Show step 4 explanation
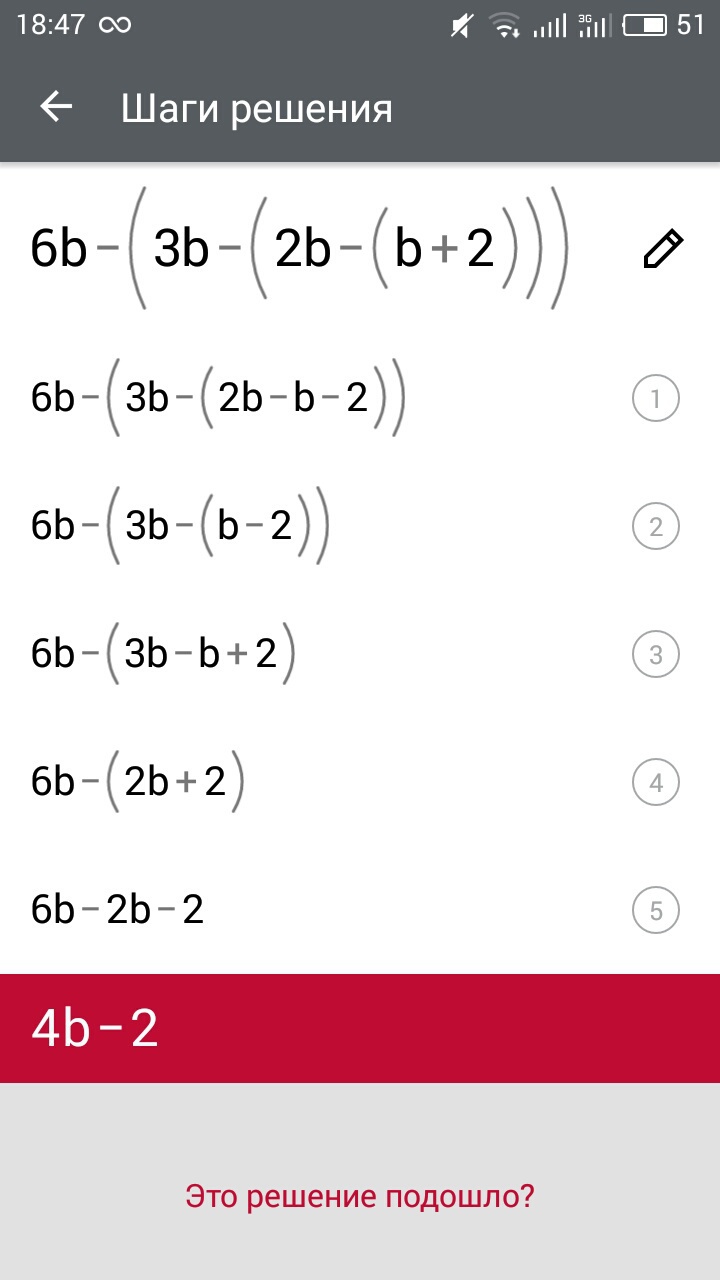 coord(656,783)
